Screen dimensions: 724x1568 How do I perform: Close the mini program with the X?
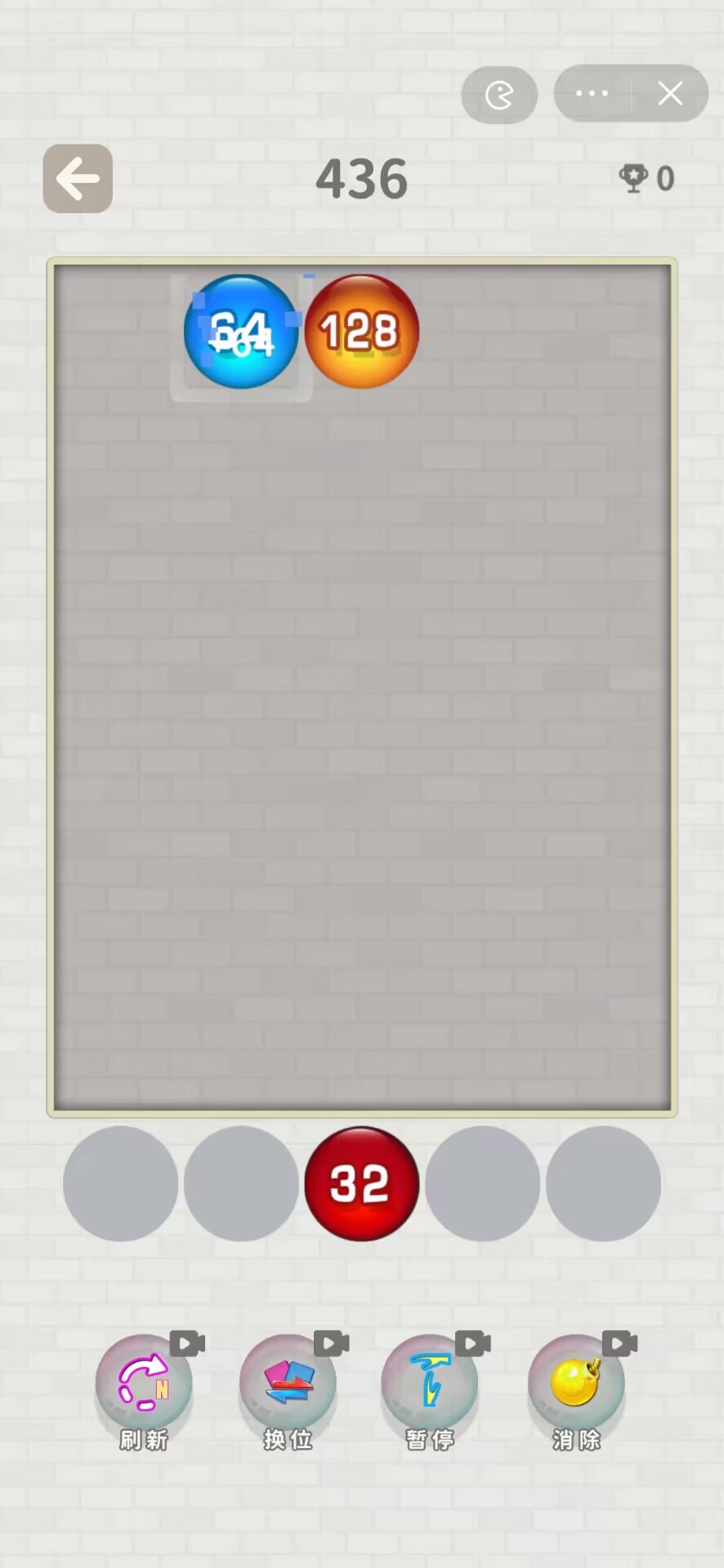(x=670, y=94)
